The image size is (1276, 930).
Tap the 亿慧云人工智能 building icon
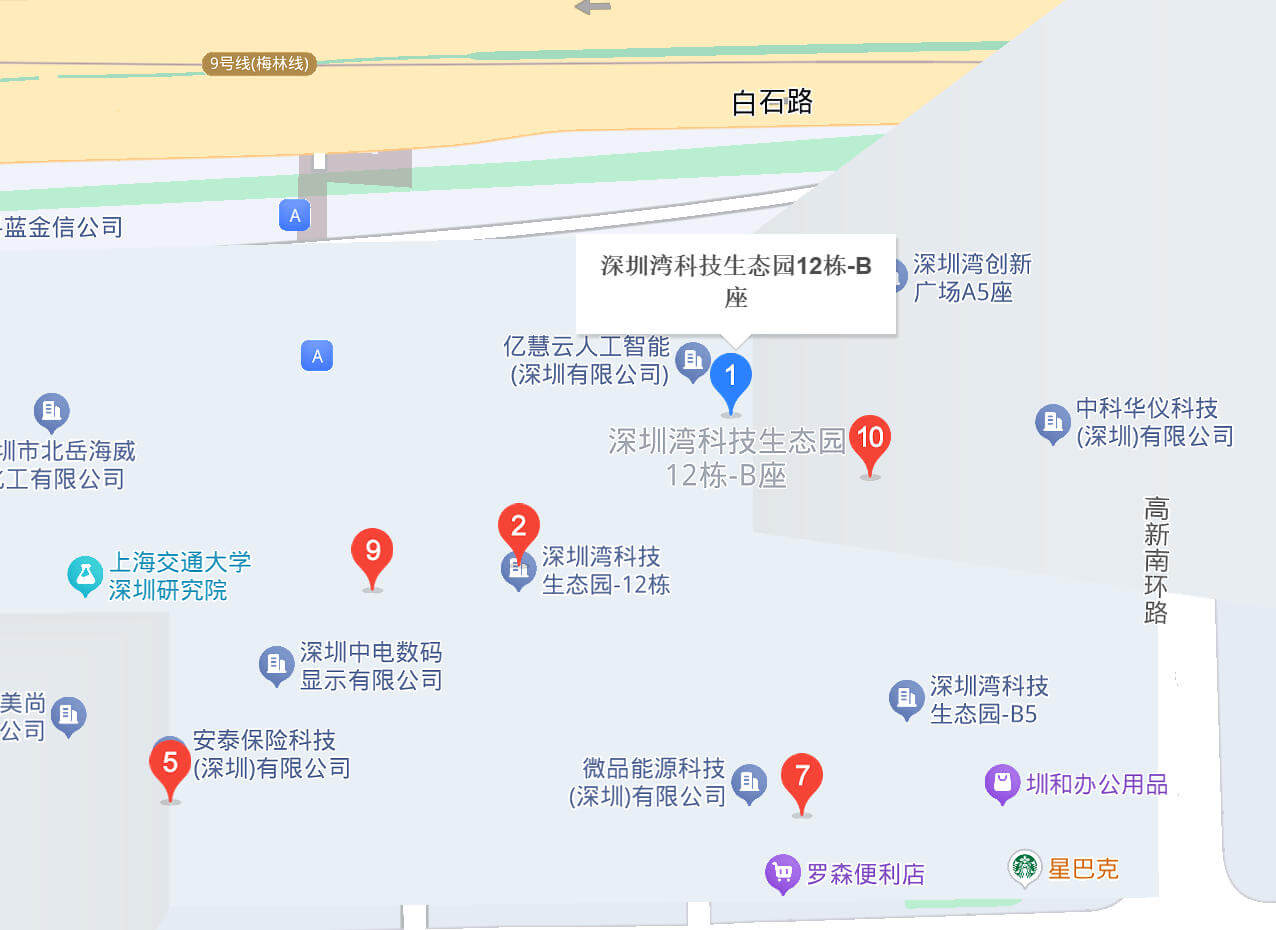(692, 360)
